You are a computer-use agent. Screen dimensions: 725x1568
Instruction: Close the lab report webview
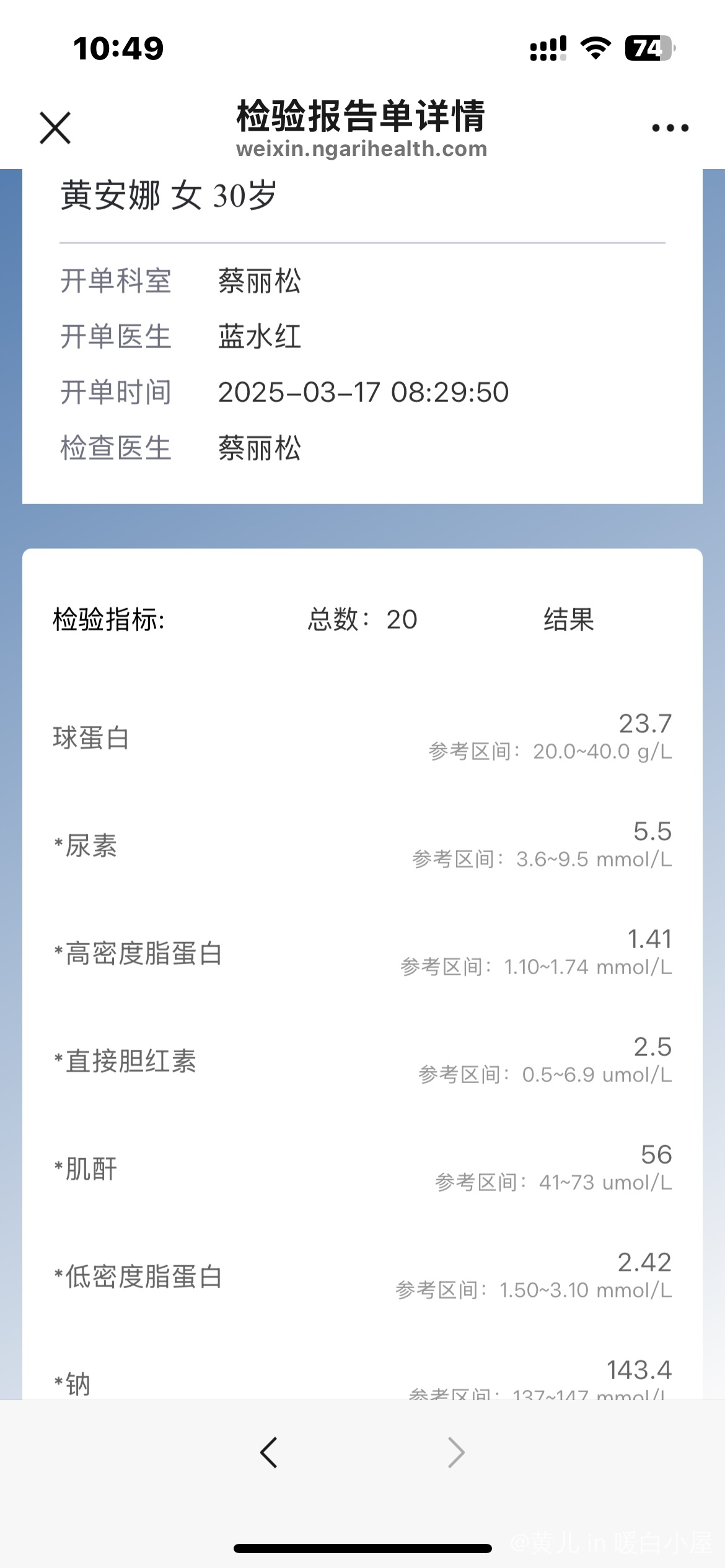click(x=55, y=128)
